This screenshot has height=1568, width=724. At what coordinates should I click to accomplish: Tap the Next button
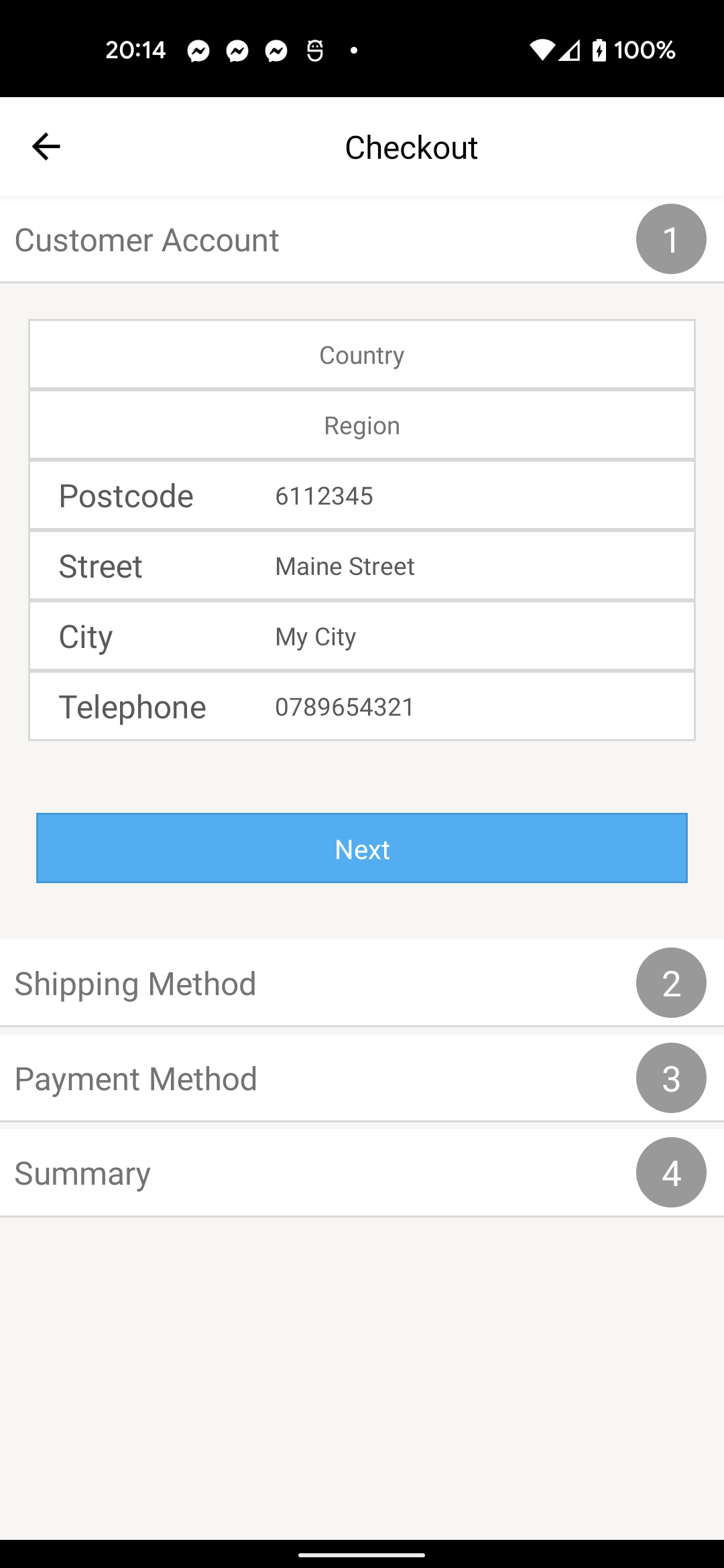pyautogui.click(x=362, y=849)
